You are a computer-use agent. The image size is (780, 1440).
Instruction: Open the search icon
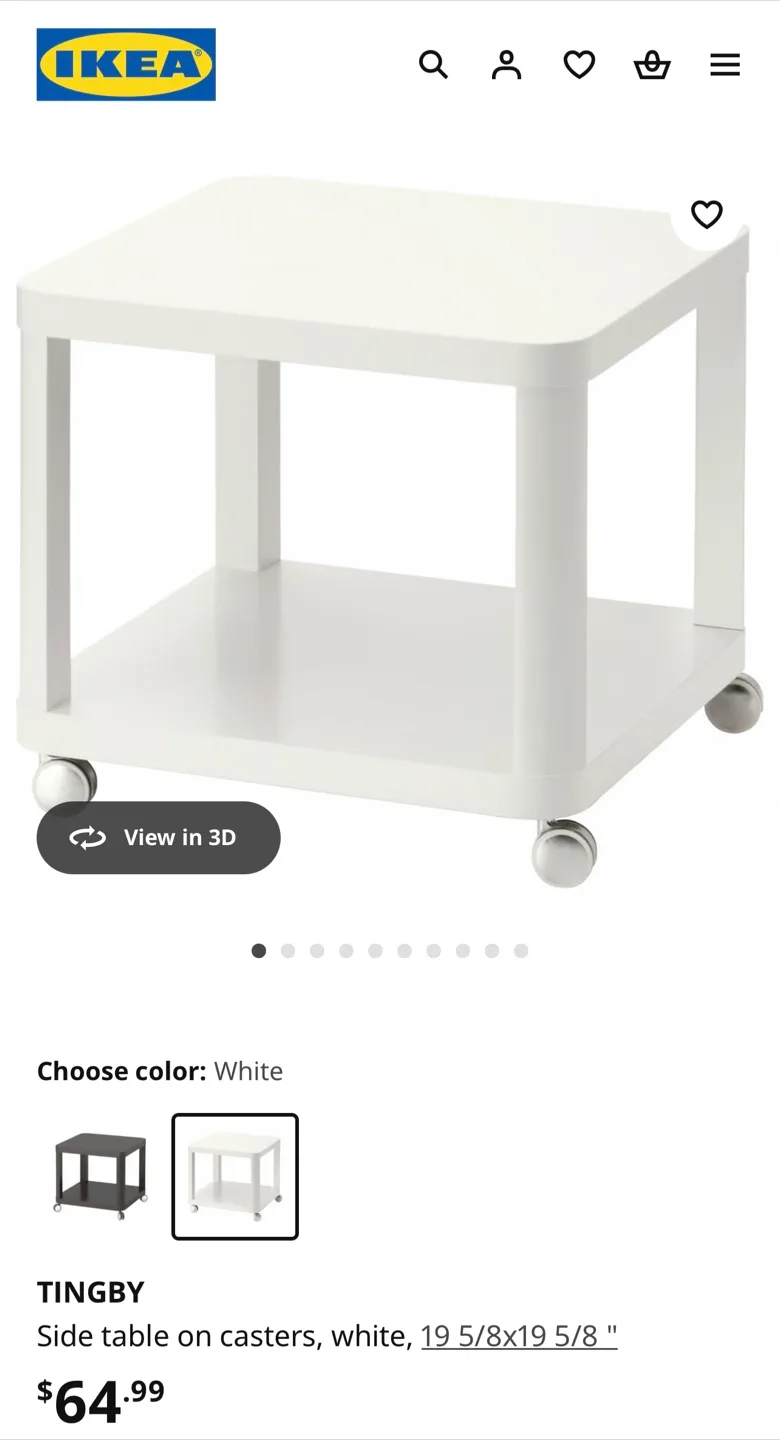(x=434, y=65)
